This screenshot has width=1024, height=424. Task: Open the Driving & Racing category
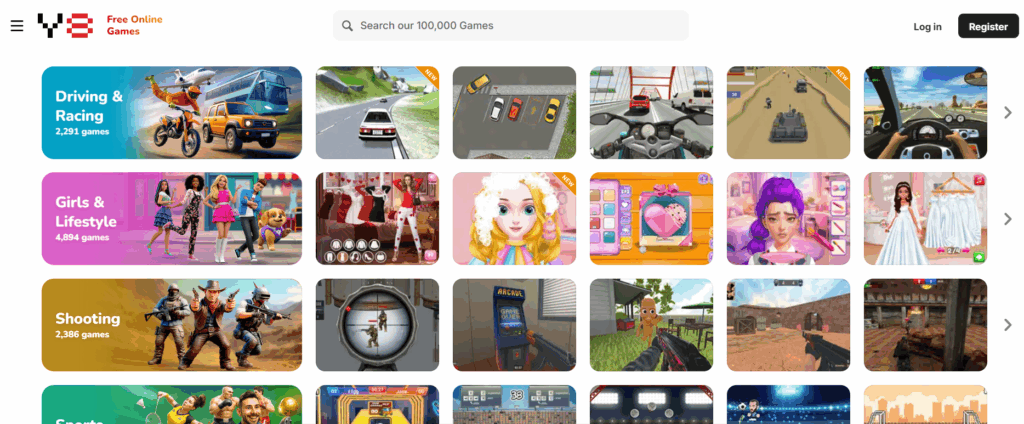(x=171, y=113)
